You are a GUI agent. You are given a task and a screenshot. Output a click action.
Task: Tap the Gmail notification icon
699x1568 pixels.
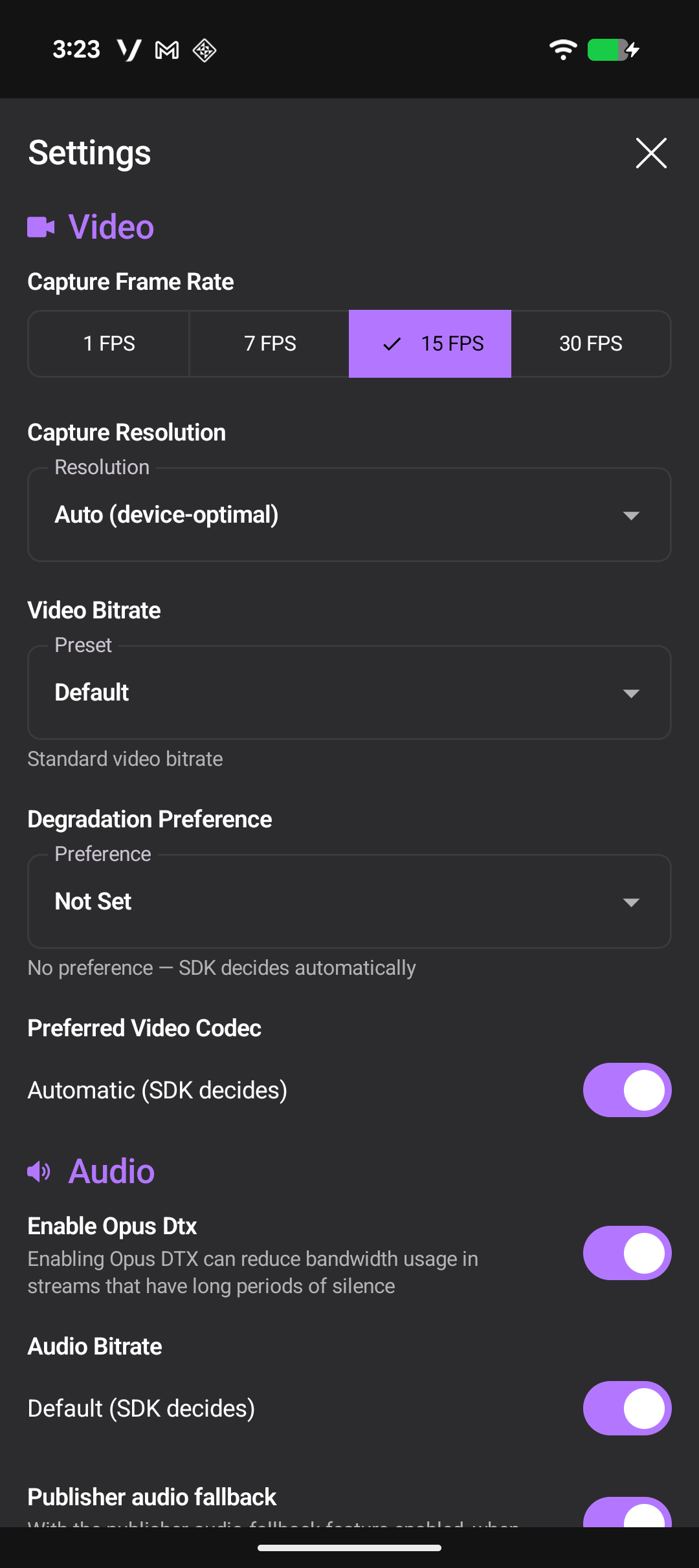165,49
